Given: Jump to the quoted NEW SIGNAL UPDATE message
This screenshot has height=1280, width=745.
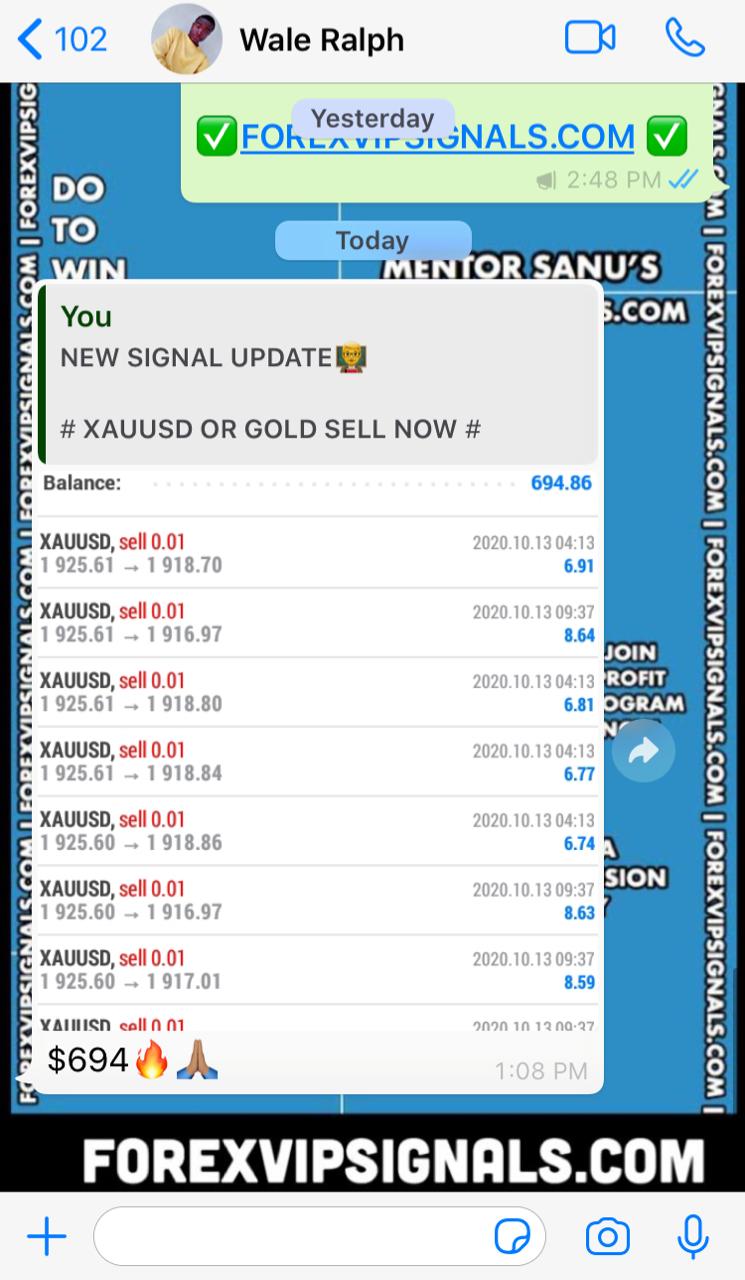Looking at the screenshot, I should tap(318, 372).
